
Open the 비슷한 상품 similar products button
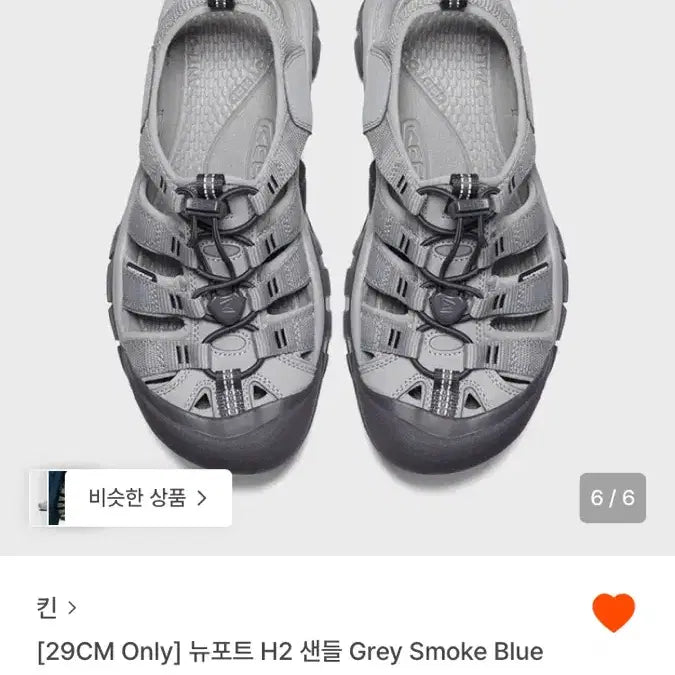click(x=131, y=498)
